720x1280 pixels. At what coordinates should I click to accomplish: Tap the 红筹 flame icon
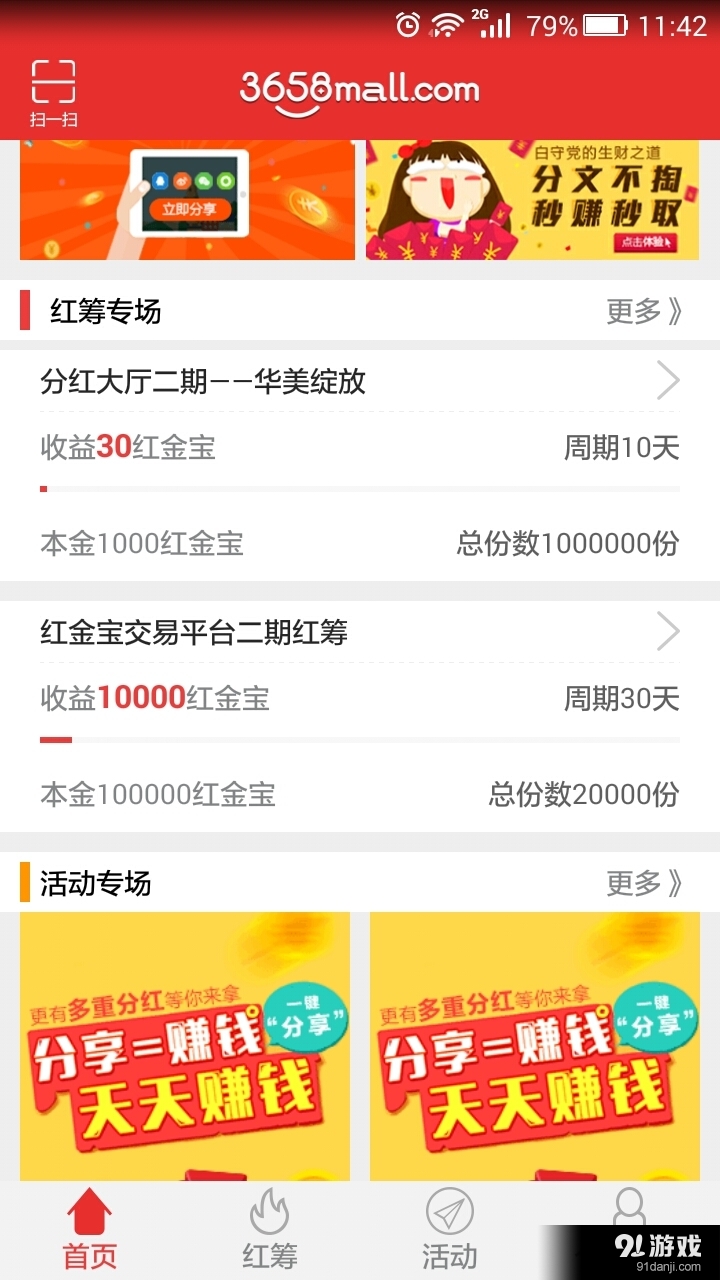pyautogui.click(x=270, y=1210)
